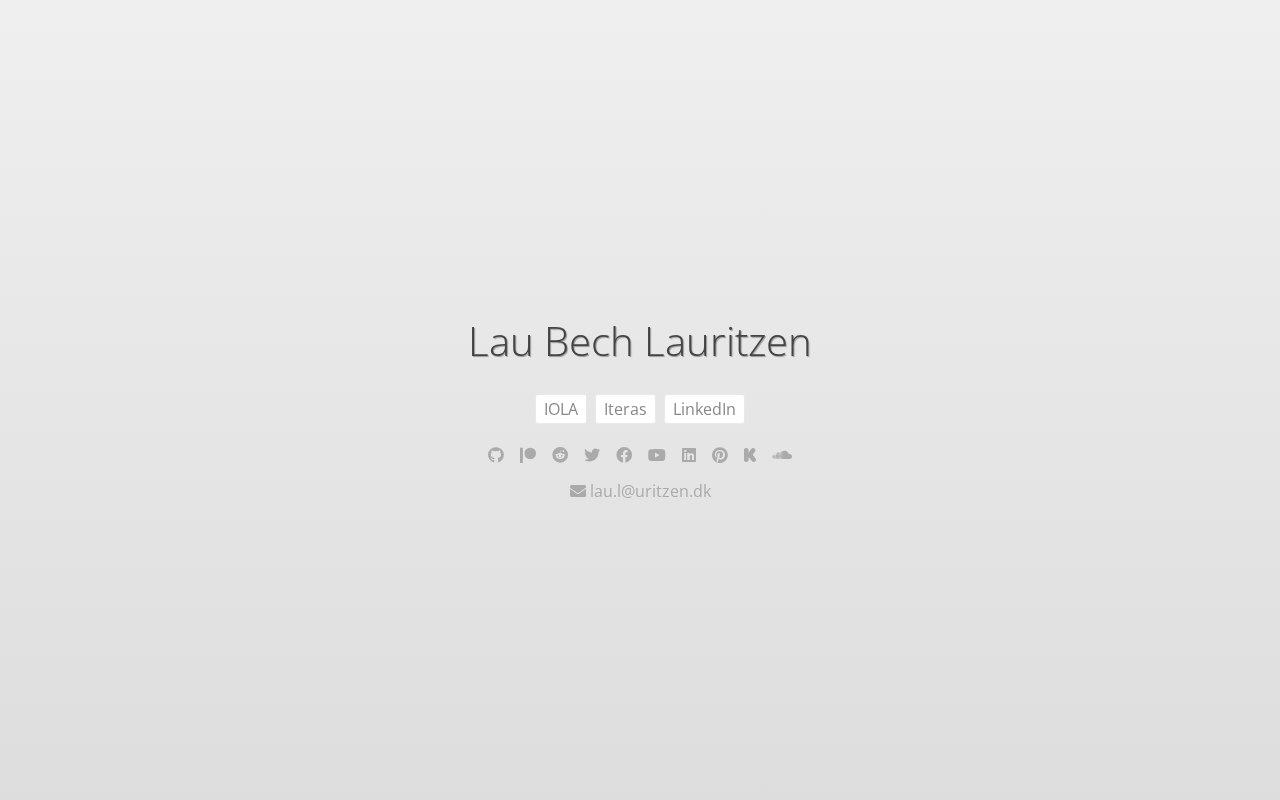Open the Pinterest icon link

(720, 455)
